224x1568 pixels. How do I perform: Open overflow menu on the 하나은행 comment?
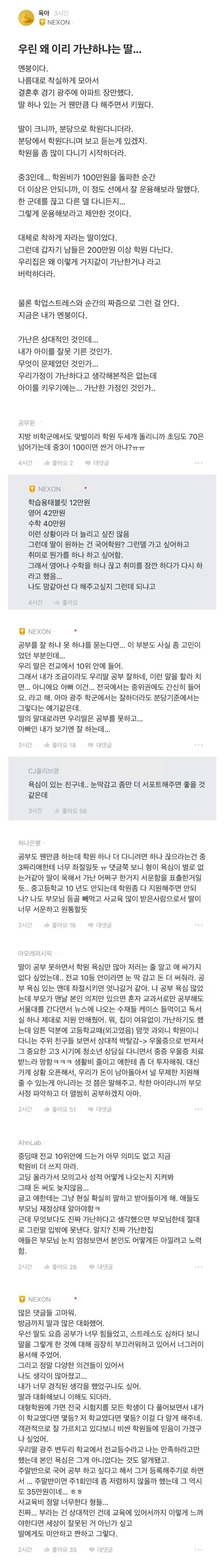coord(199,925)
